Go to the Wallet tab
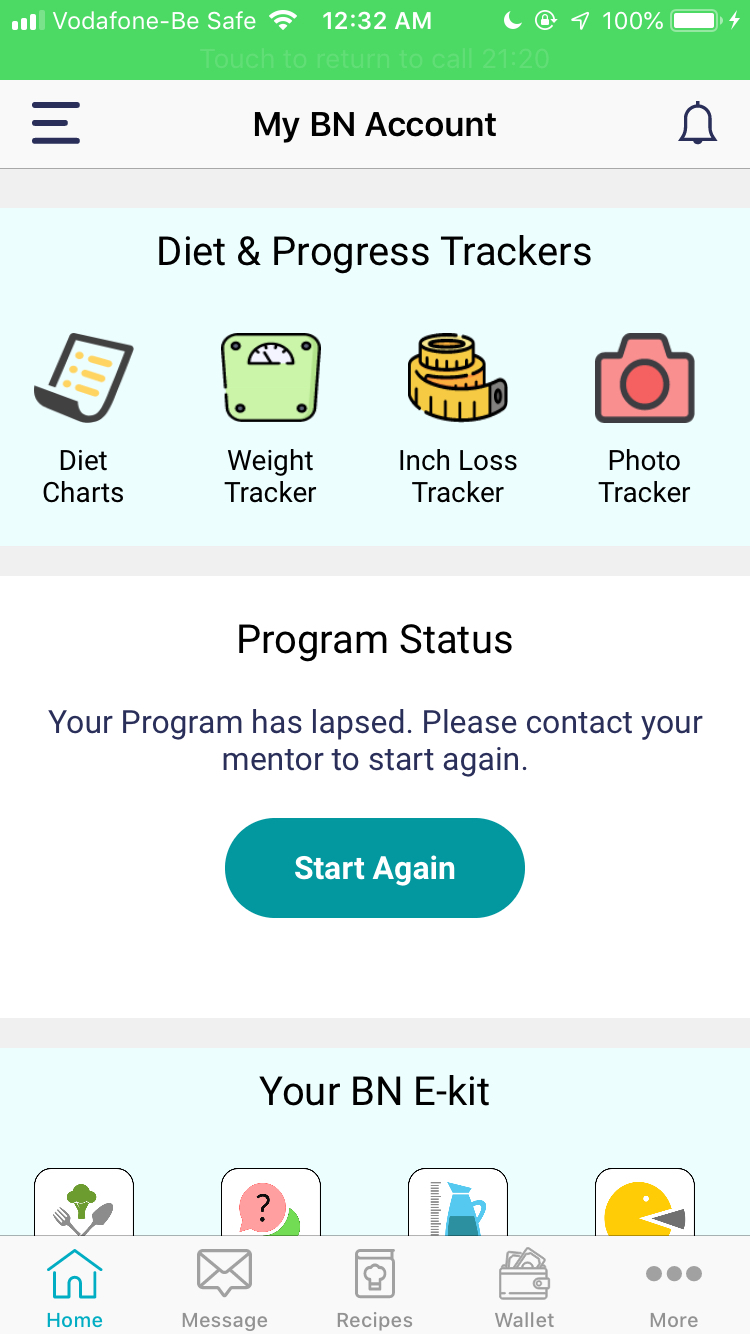The height and width of the screenshot is (1334, 750). pyautogui.click(x=525, y=1288)
